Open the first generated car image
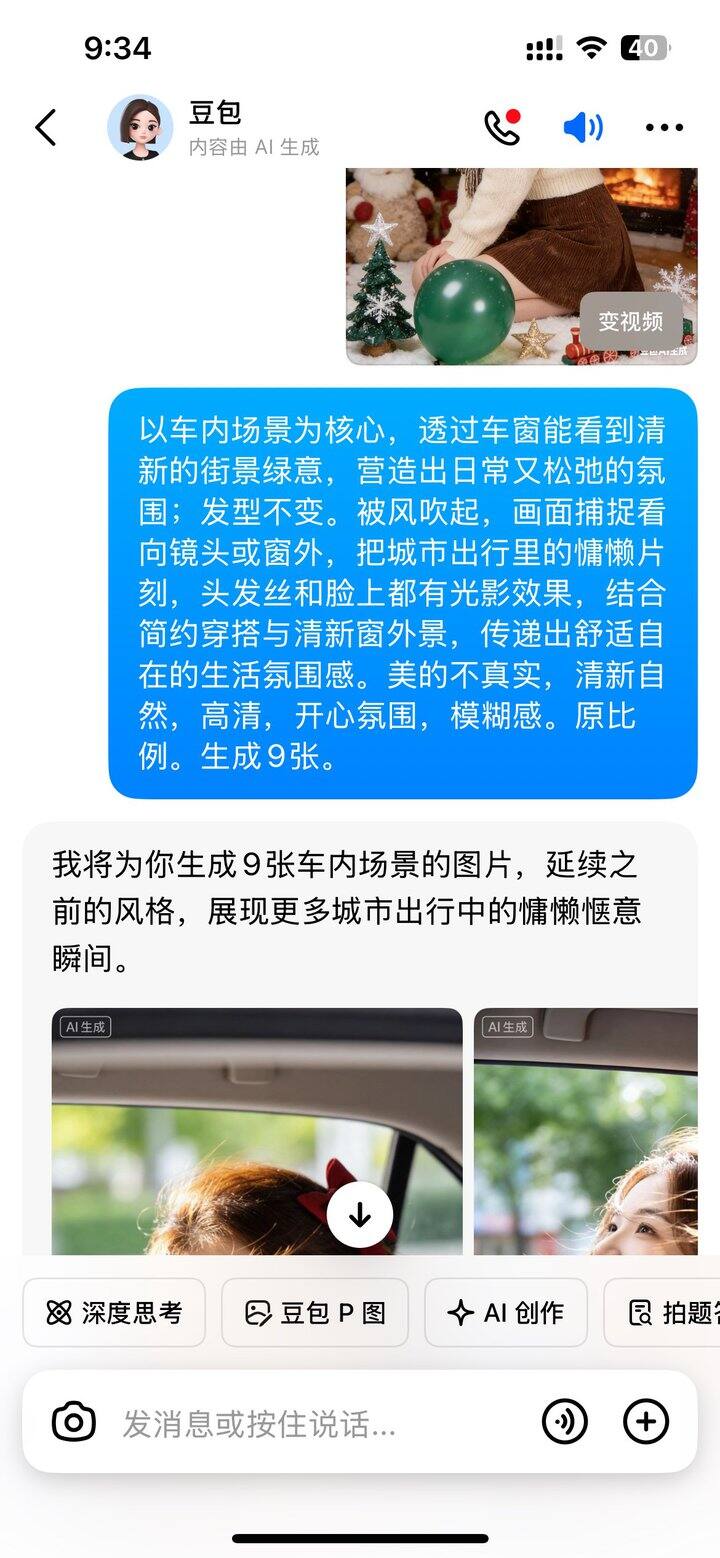This screenshot has height=1558, width=720. pos(257,1131)
